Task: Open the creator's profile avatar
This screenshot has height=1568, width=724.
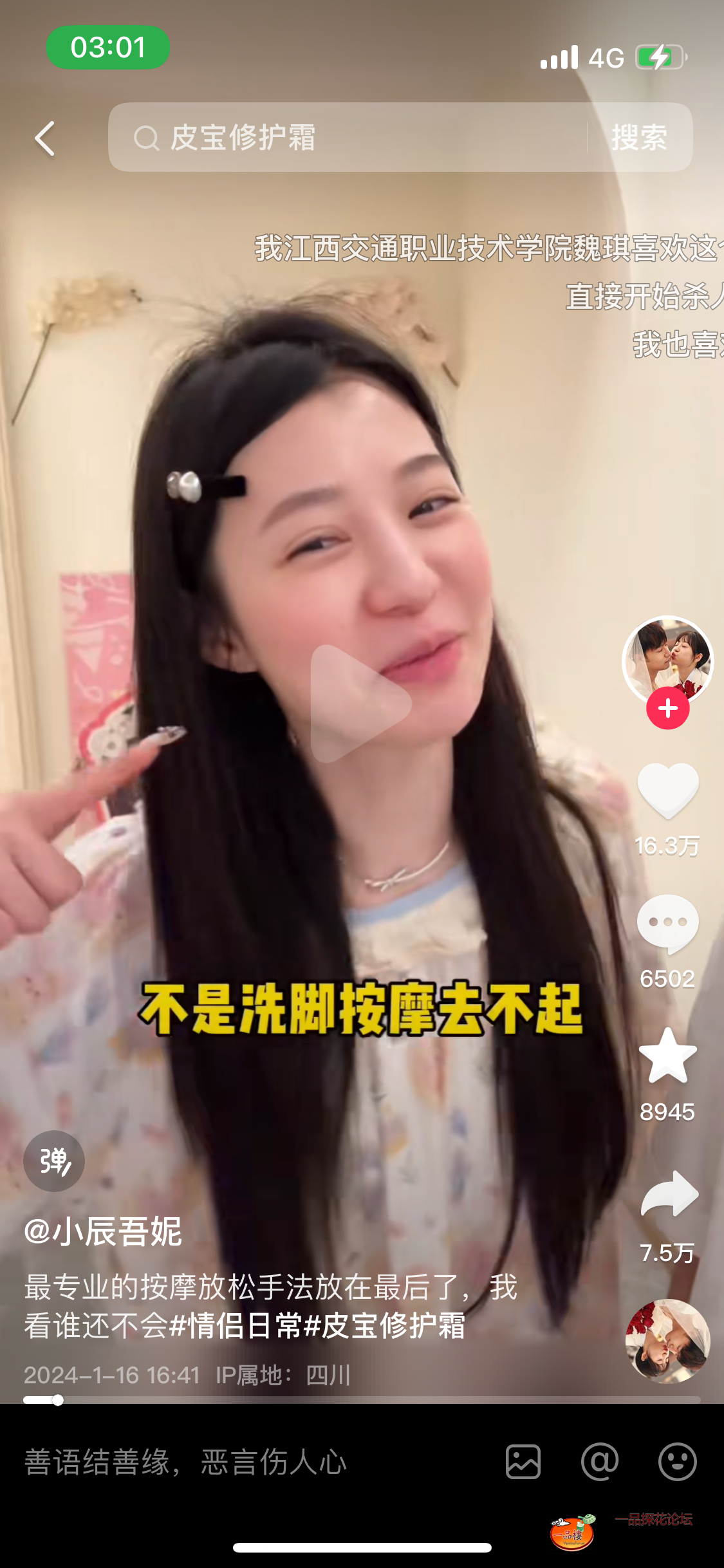Action: (x=667, y=659)
